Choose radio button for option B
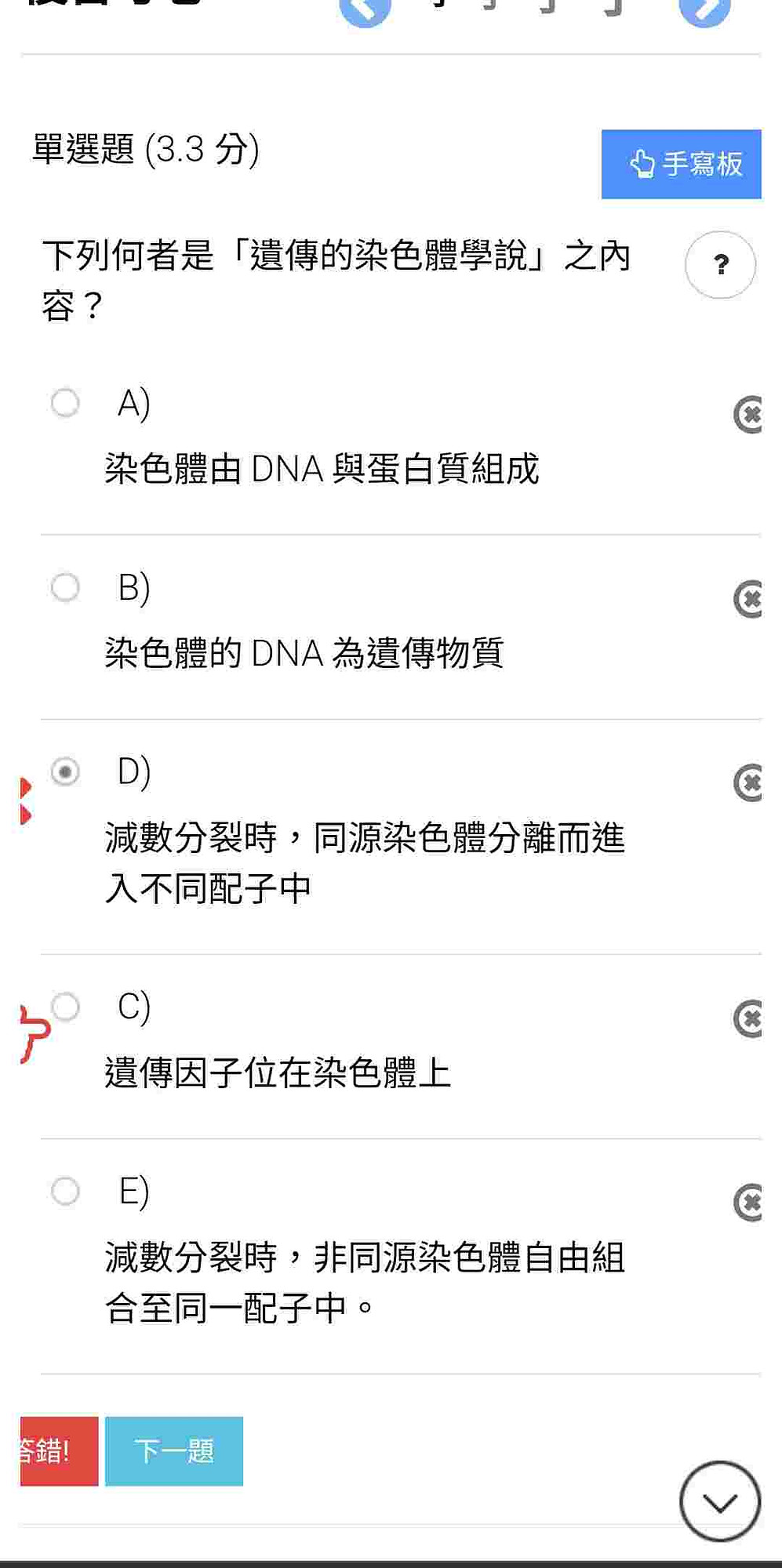 point(65,587)
